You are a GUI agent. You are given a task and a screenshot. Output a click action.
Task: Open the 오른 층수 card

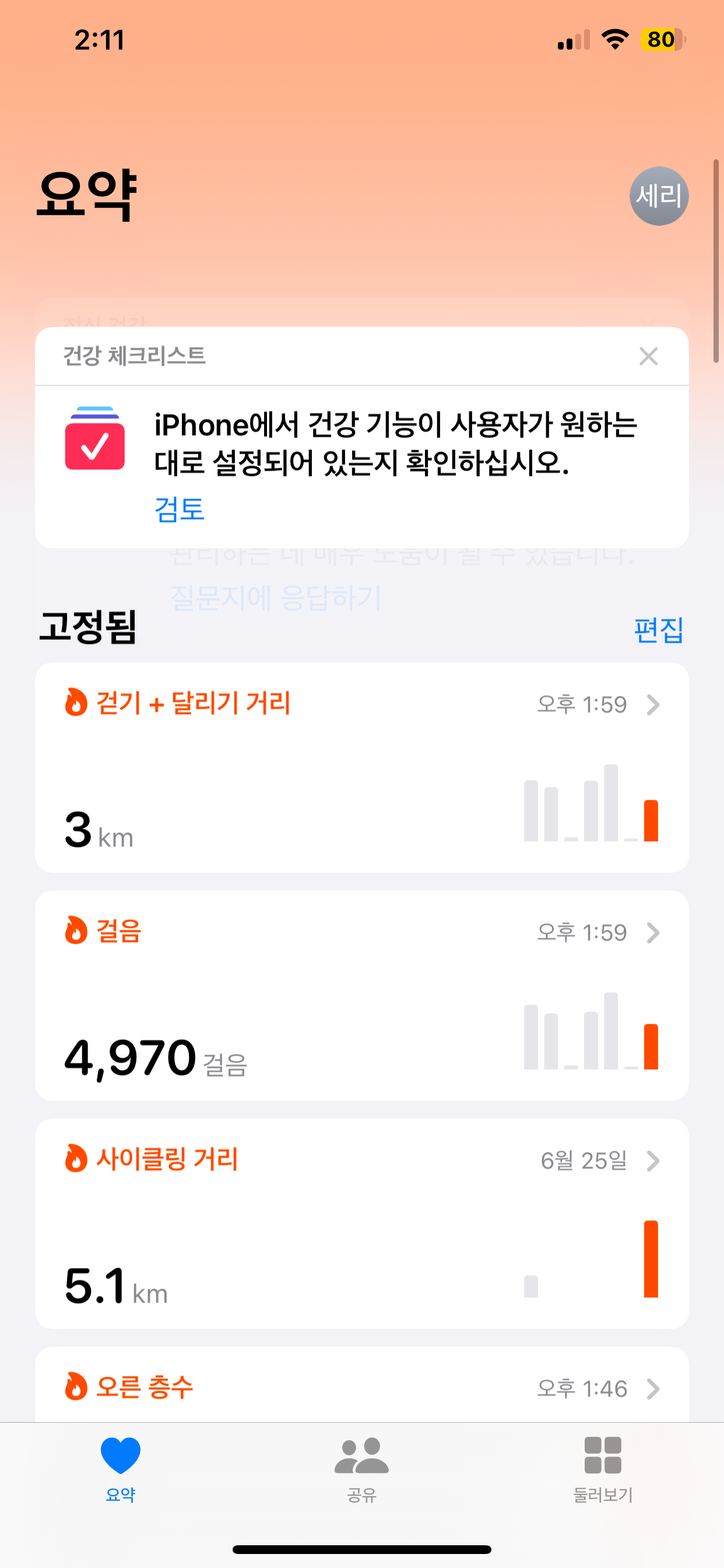(x=361, y=1388)
